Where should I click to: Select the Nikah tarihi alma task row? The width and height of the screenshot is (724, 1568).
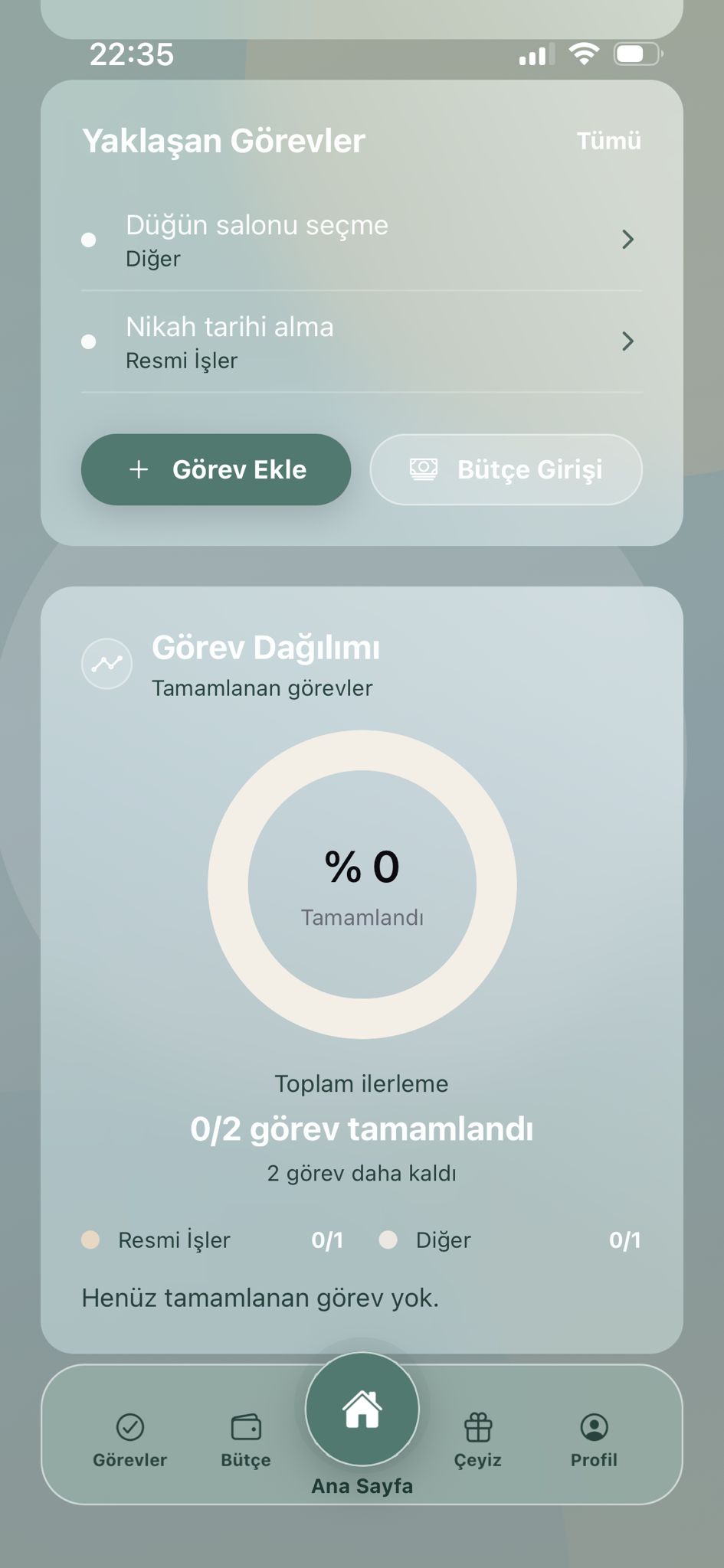click(345, 341)
